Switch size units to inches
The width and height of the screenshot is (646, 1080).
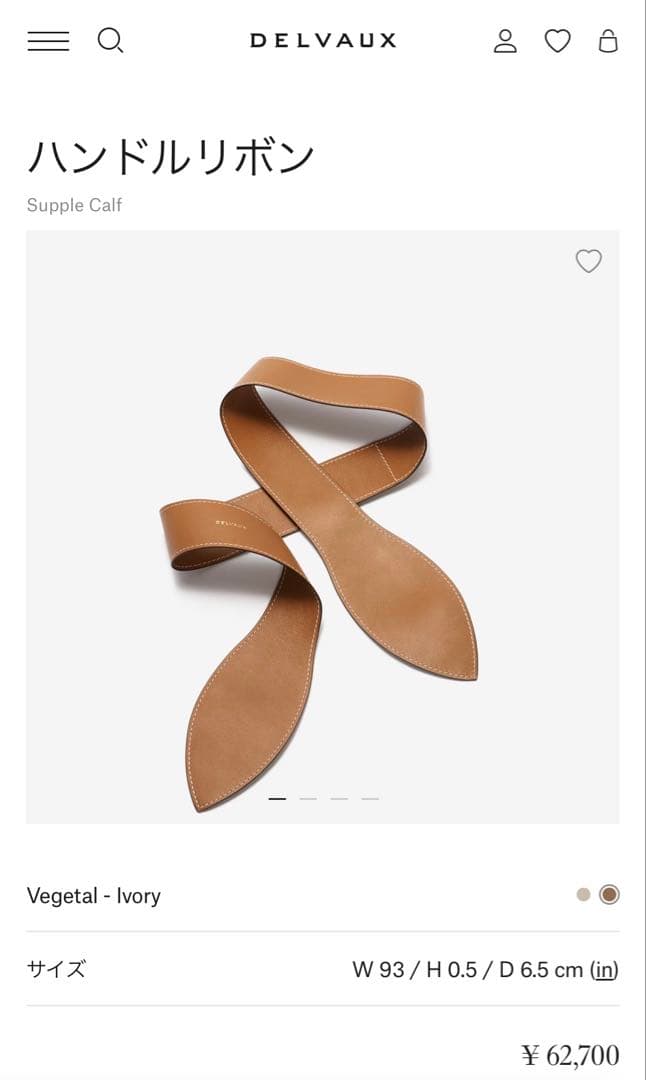(604, 969)
